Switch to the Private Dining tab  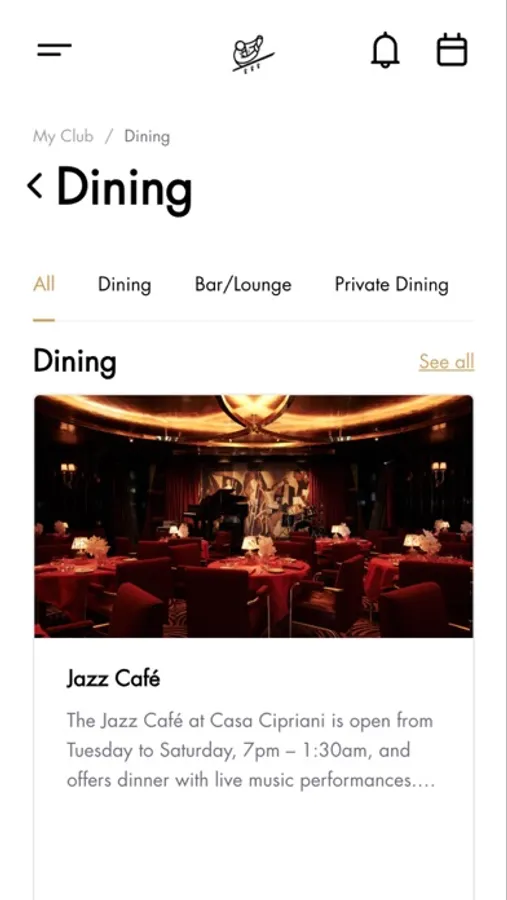pyautogui.click(x=392, y=285)
